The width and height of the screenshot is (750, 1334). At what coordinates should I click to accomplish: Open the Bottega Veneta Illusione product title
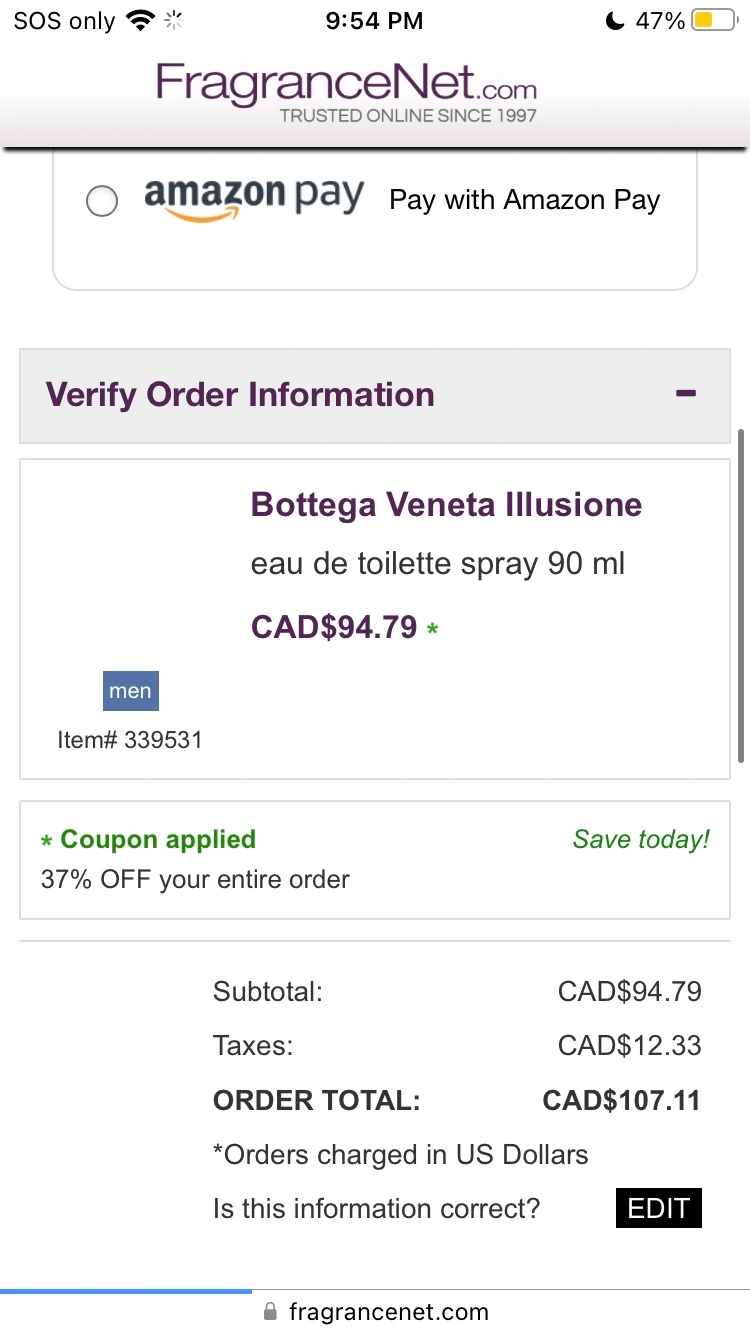[446, 504]
